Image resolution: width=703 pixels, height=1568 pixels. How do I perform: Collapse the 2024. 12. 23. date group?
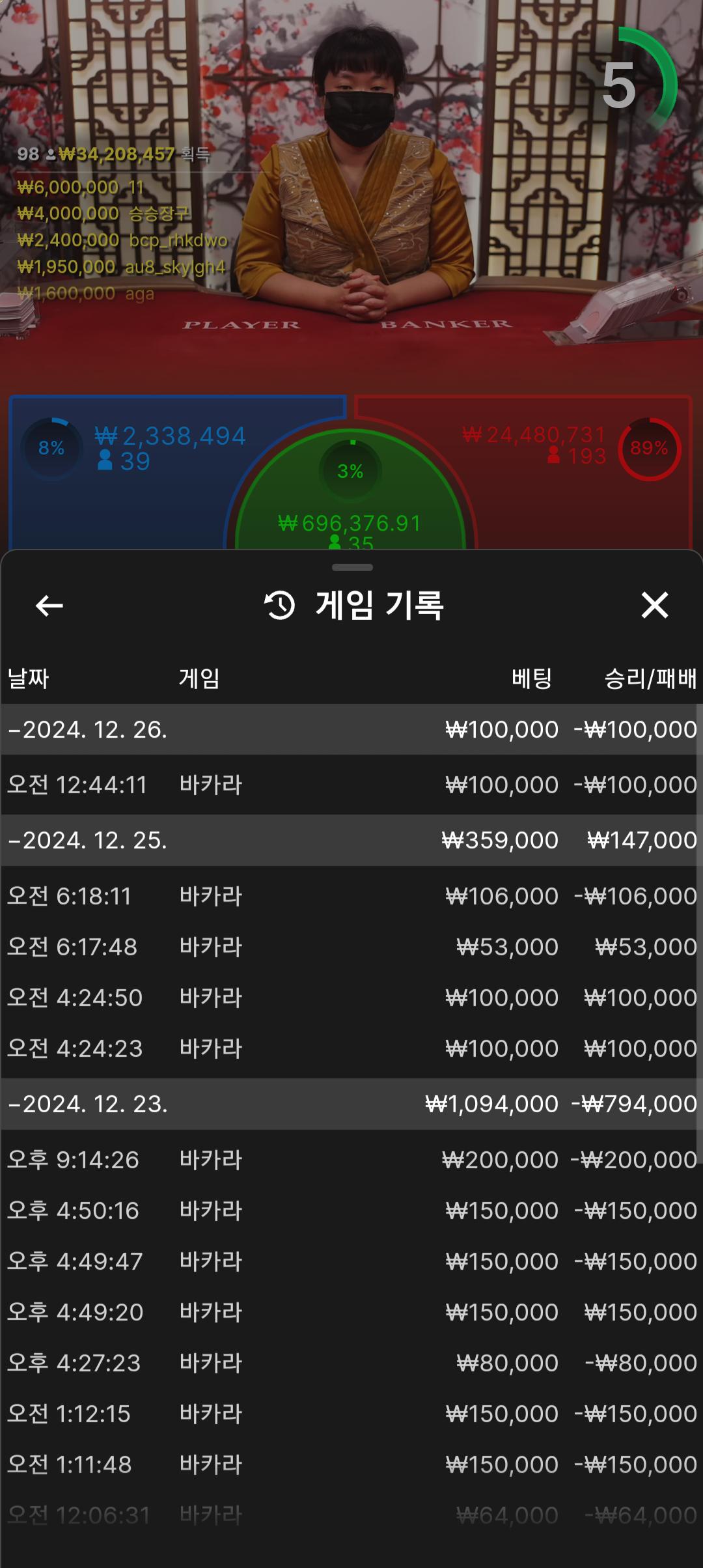(88, 1104)
